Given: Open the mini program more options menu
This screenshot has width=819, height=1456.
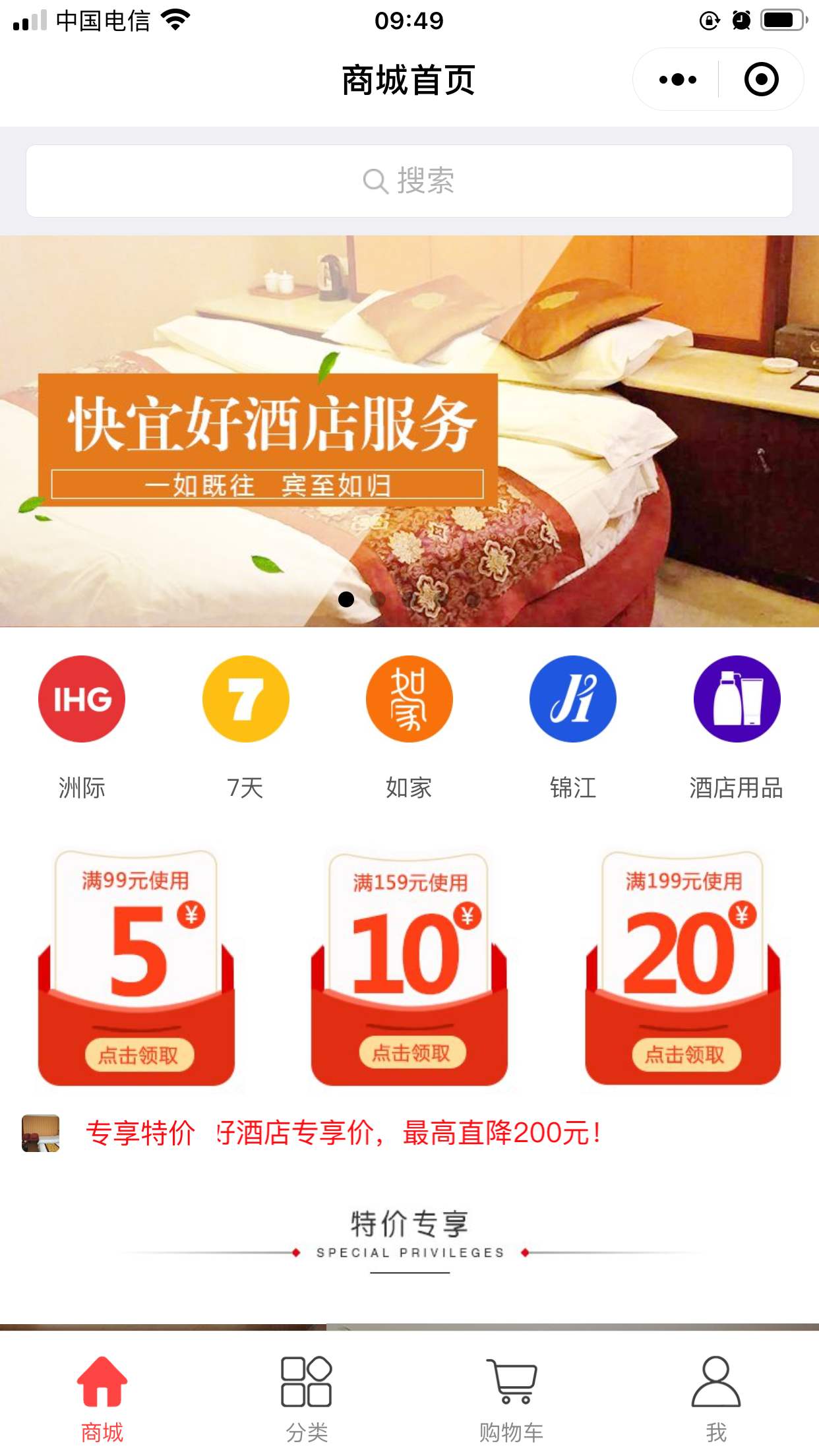Looking at the screenshot, I should click(677, 80).
